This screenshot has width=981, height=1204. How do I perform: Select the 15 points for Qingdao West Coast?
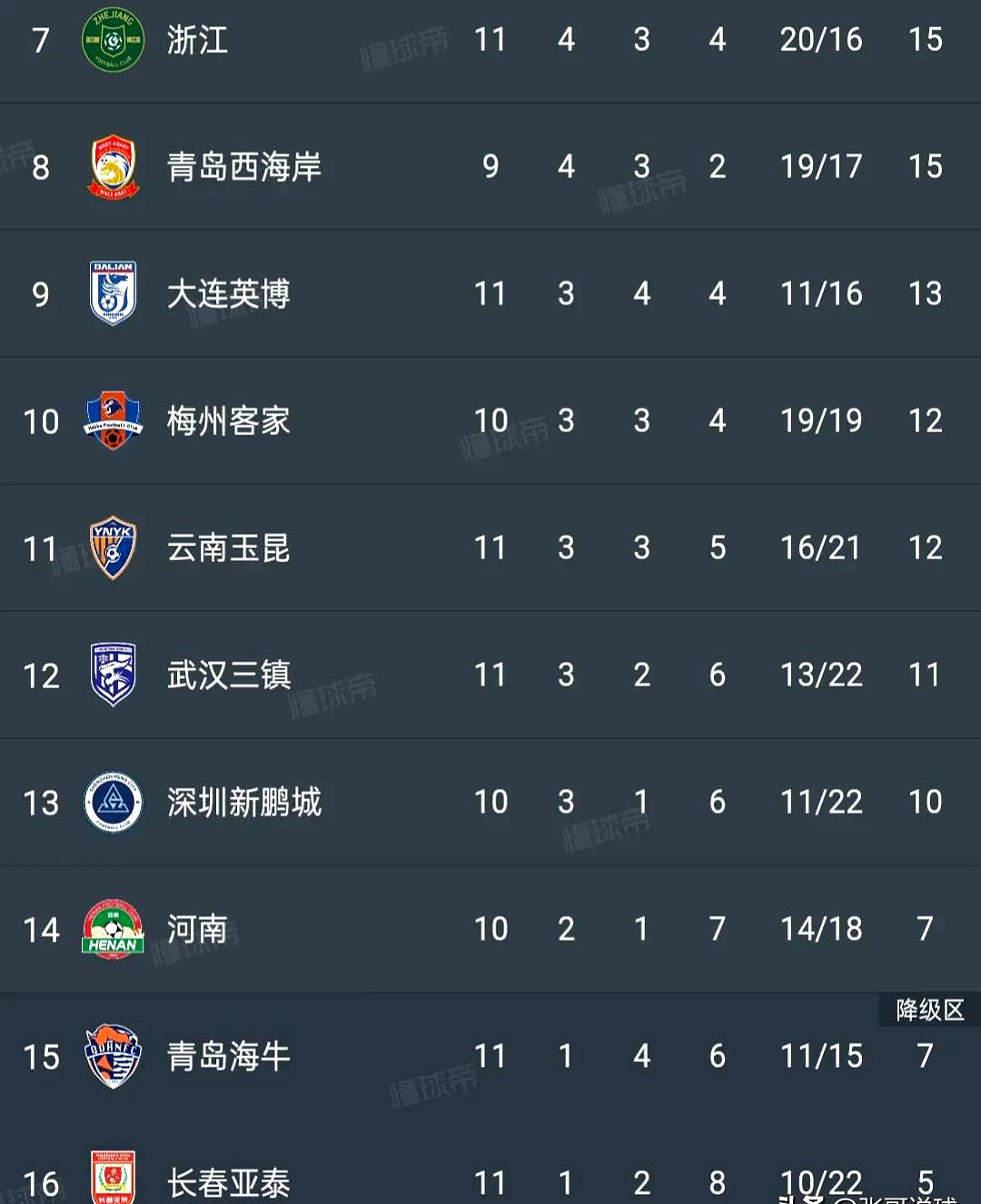point(926,166)
